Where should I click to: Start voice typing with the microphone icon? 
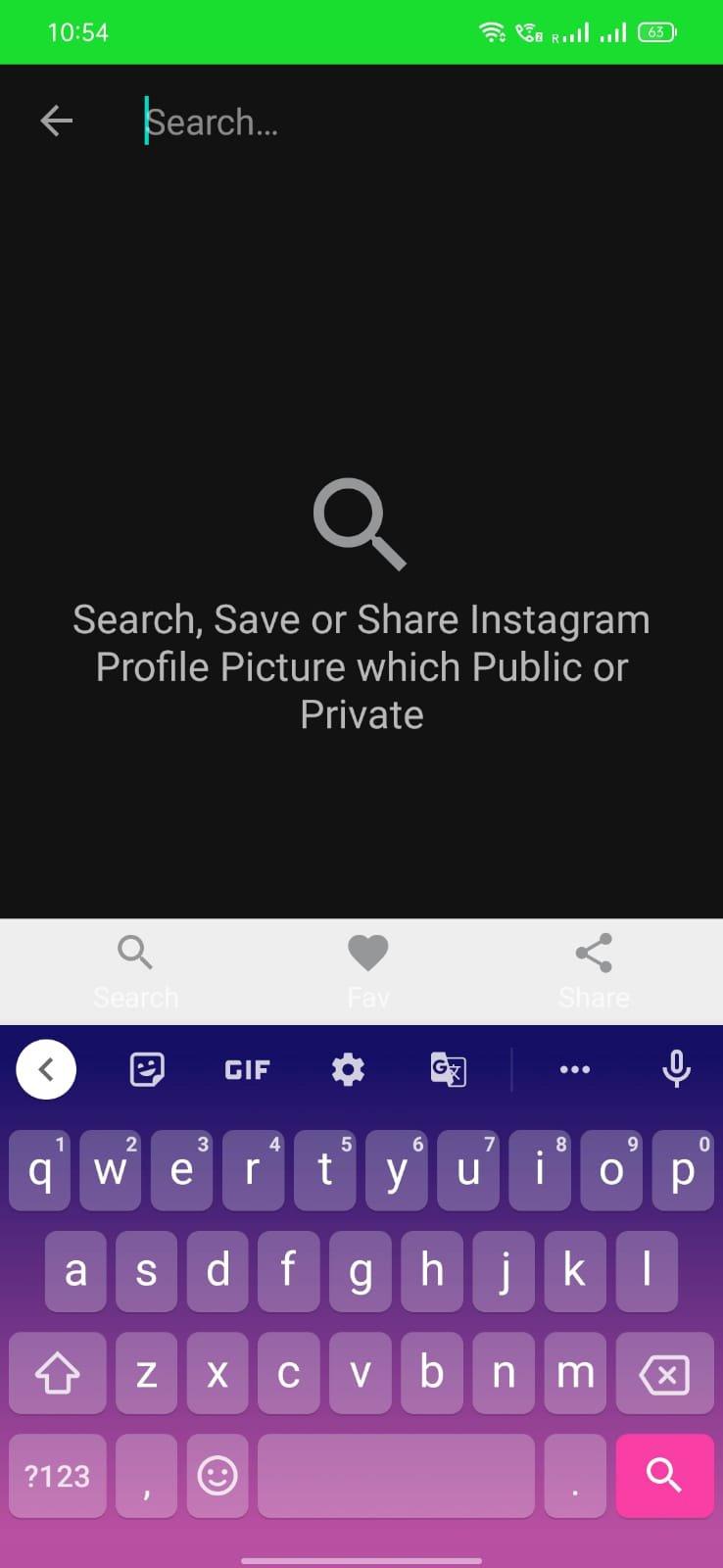coord(677,1069)
